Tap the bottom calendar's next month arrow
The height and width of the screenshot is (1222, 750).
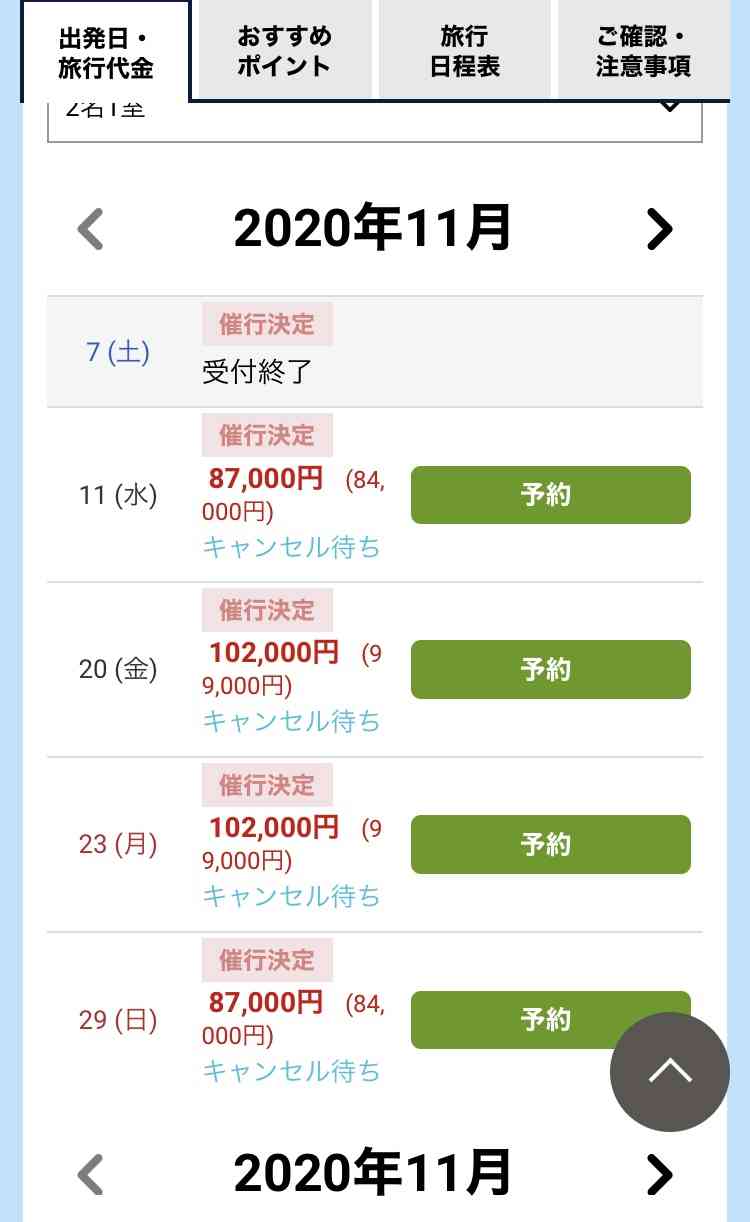659,1175
